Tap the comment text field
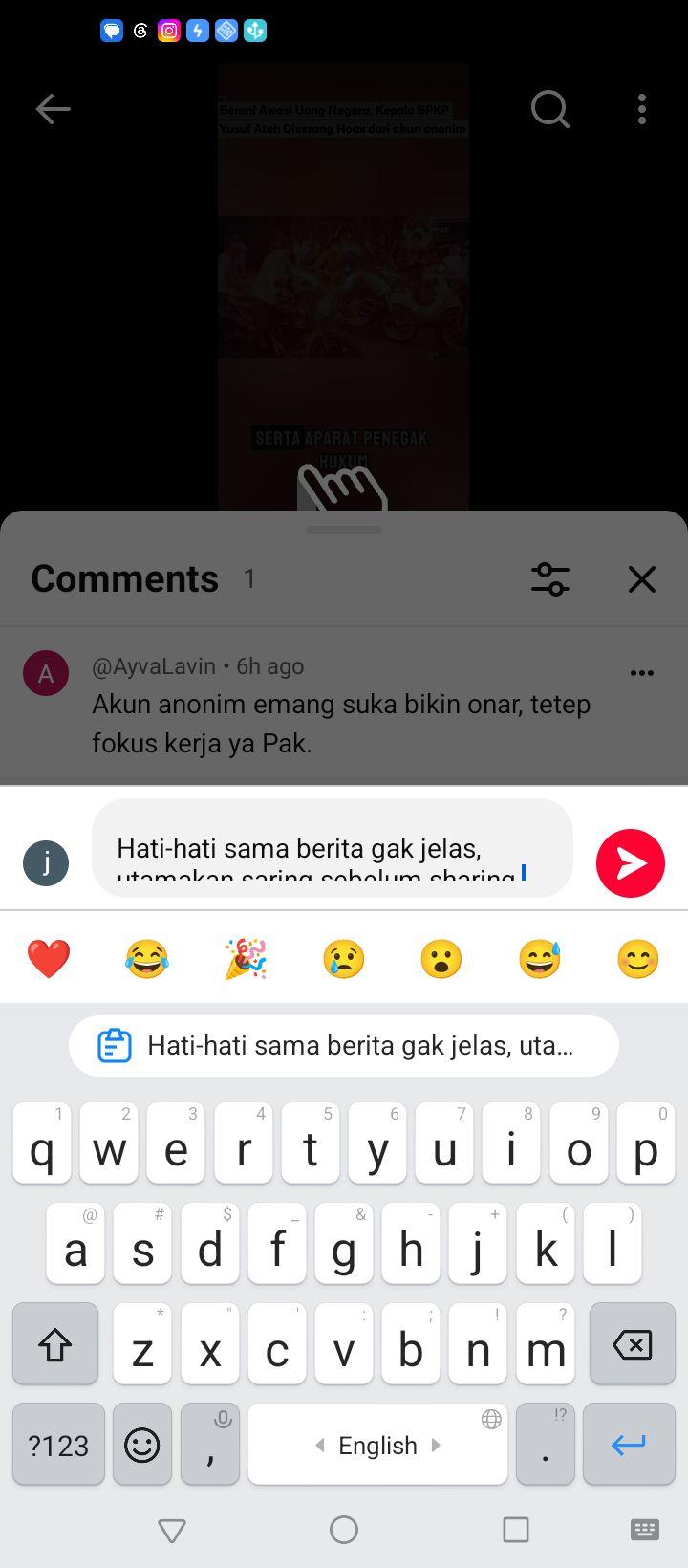688x1568 pixels. [333, 848]
